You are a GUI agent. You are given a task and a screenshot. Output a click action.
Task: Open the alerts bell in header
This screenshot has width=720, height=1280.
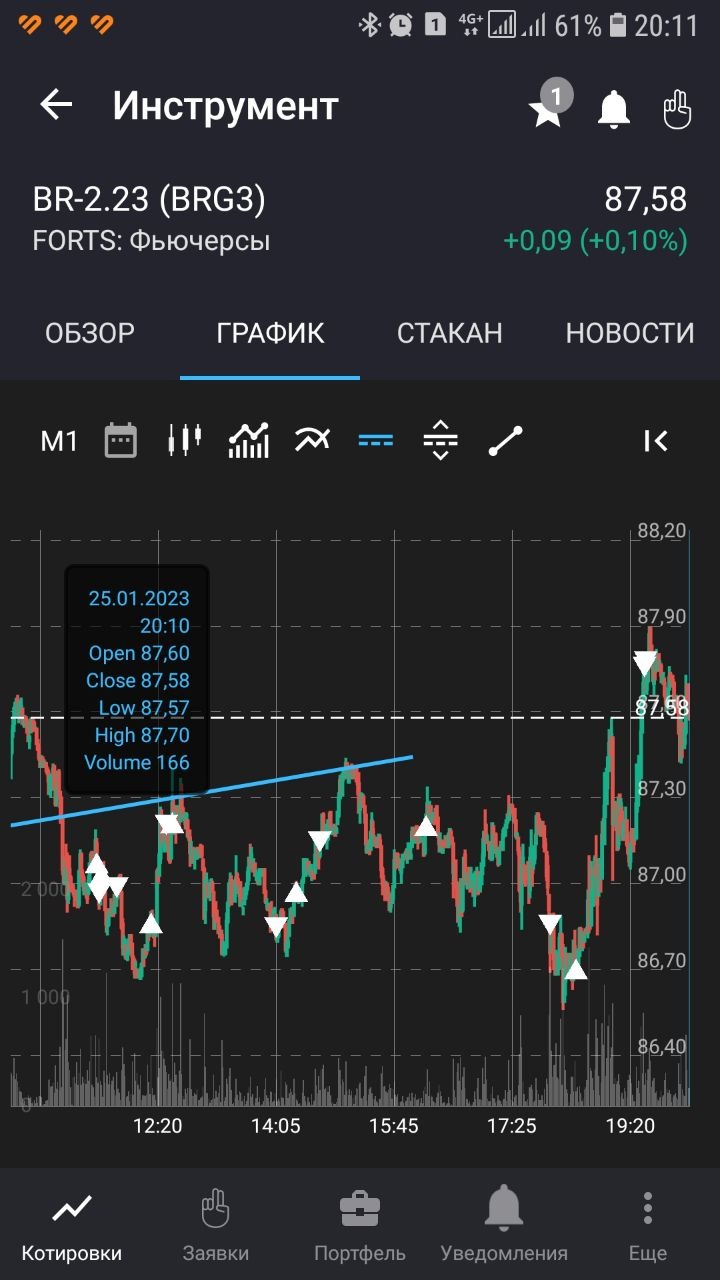[x=614, y=108]
